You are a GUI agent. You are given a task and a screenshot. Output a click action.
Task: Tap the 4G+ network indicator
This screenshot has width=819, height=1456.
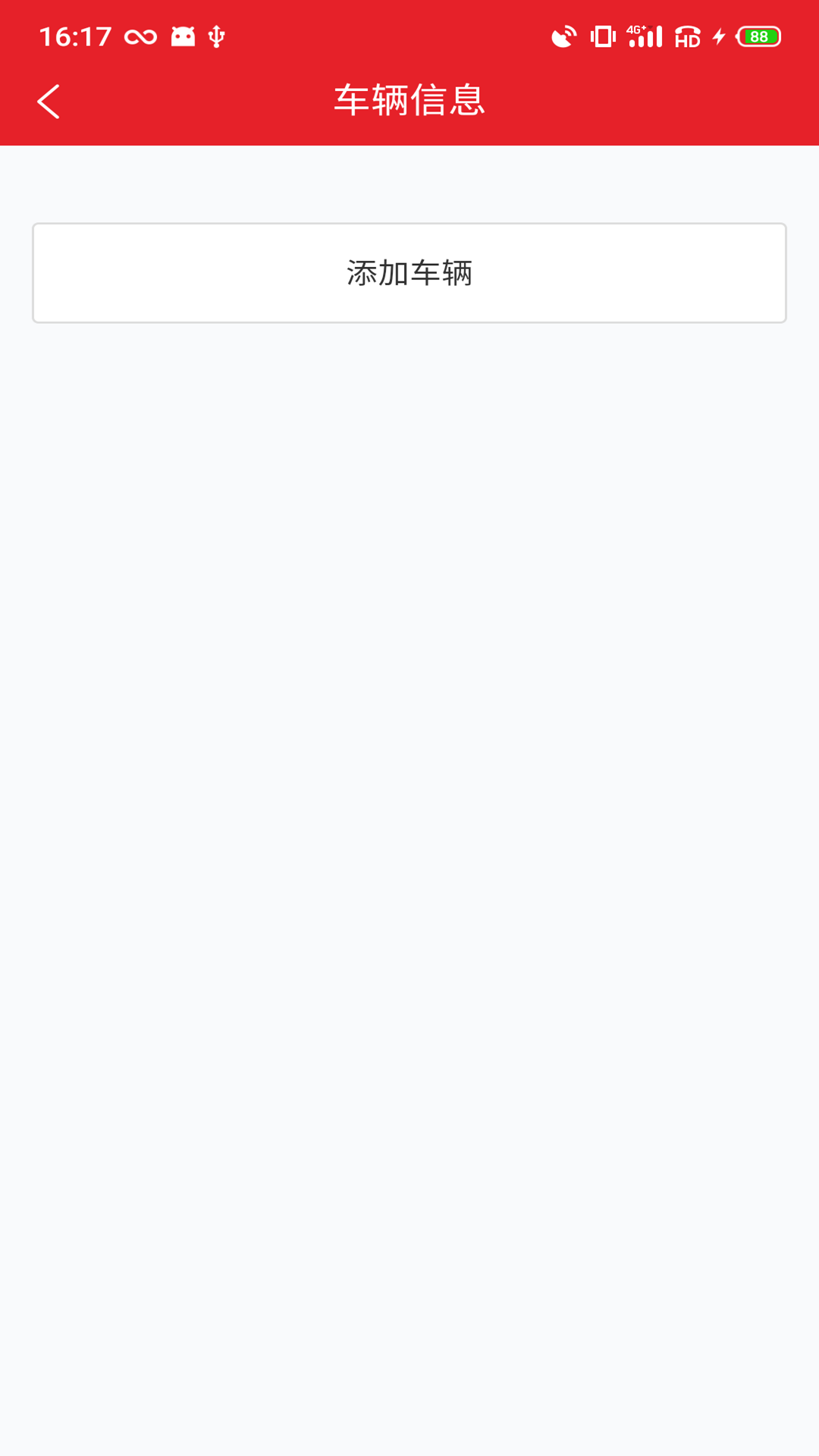[637, 29]
